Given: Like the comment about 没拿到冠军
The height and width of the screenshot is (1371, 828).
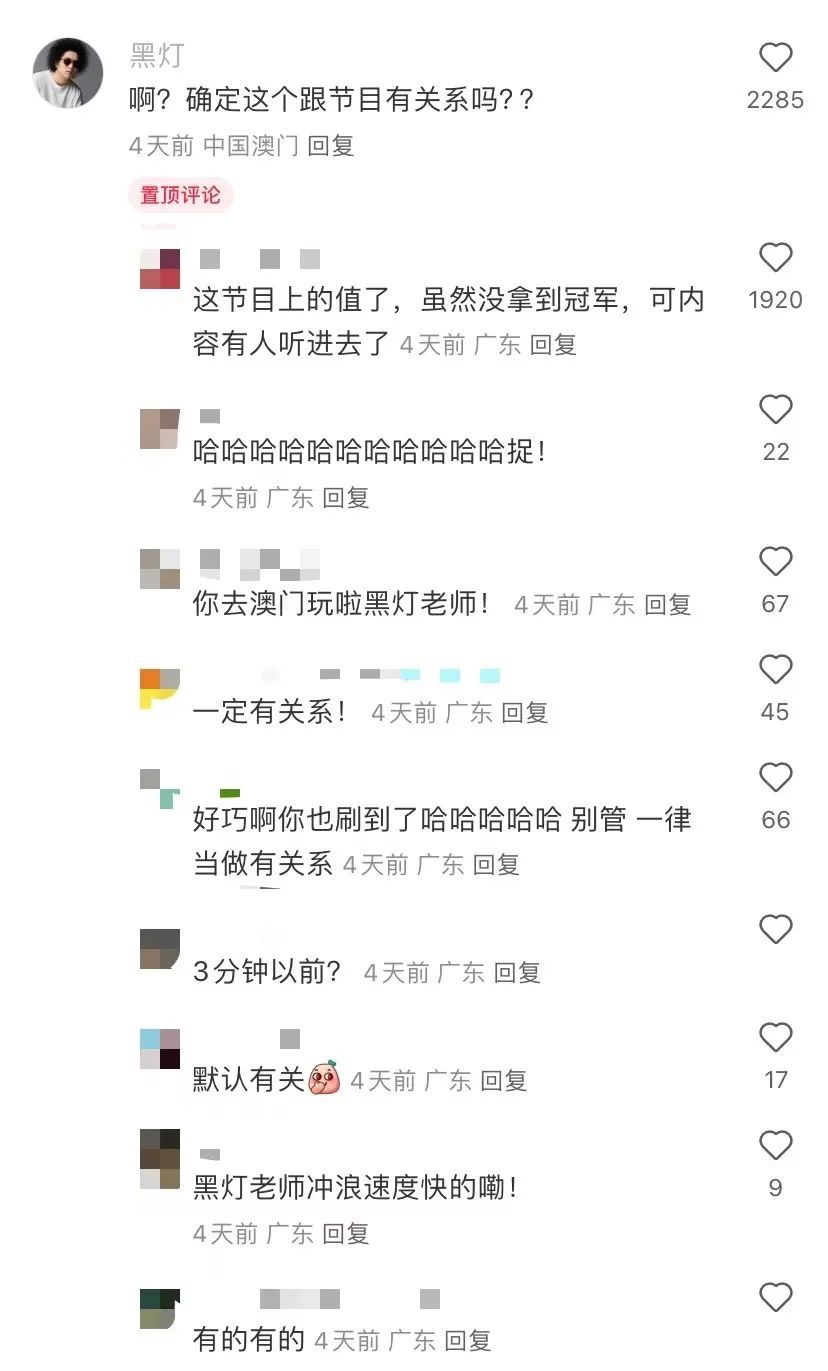Looking at the screenshot, I should click(775, 259).
